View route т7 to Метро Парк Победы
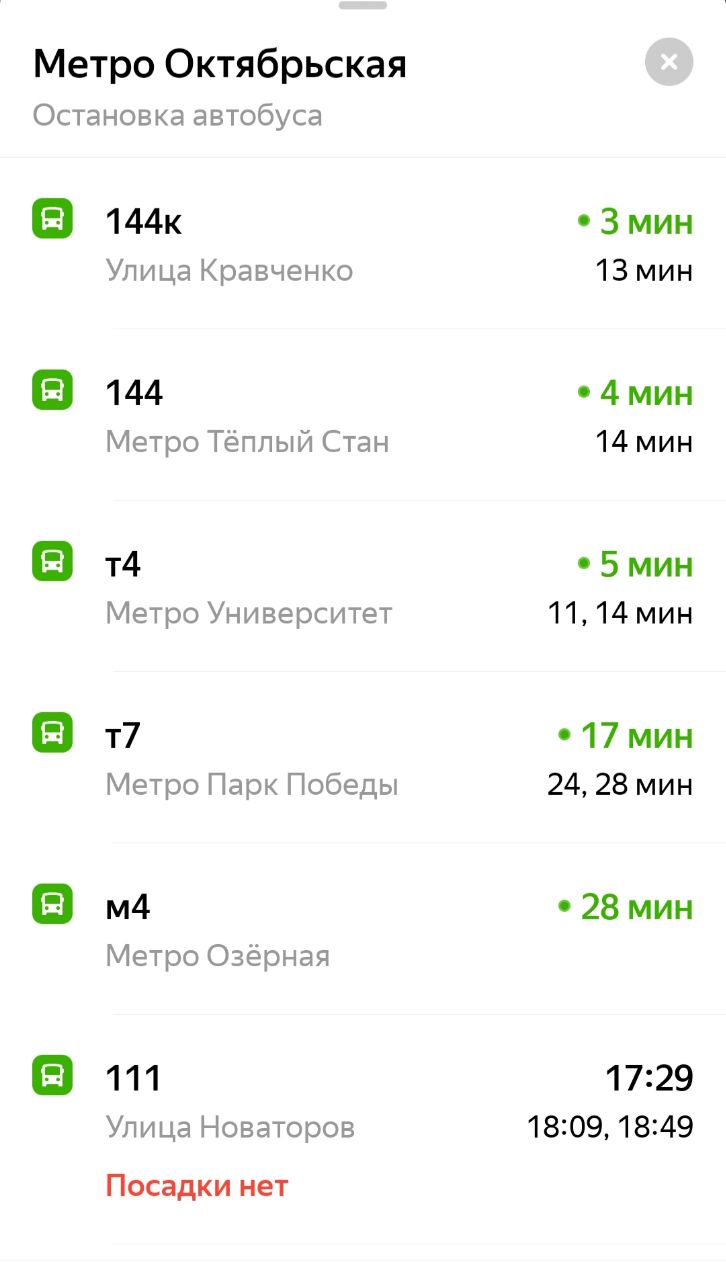Viewport: 726px width, 1280px height. 363,757
